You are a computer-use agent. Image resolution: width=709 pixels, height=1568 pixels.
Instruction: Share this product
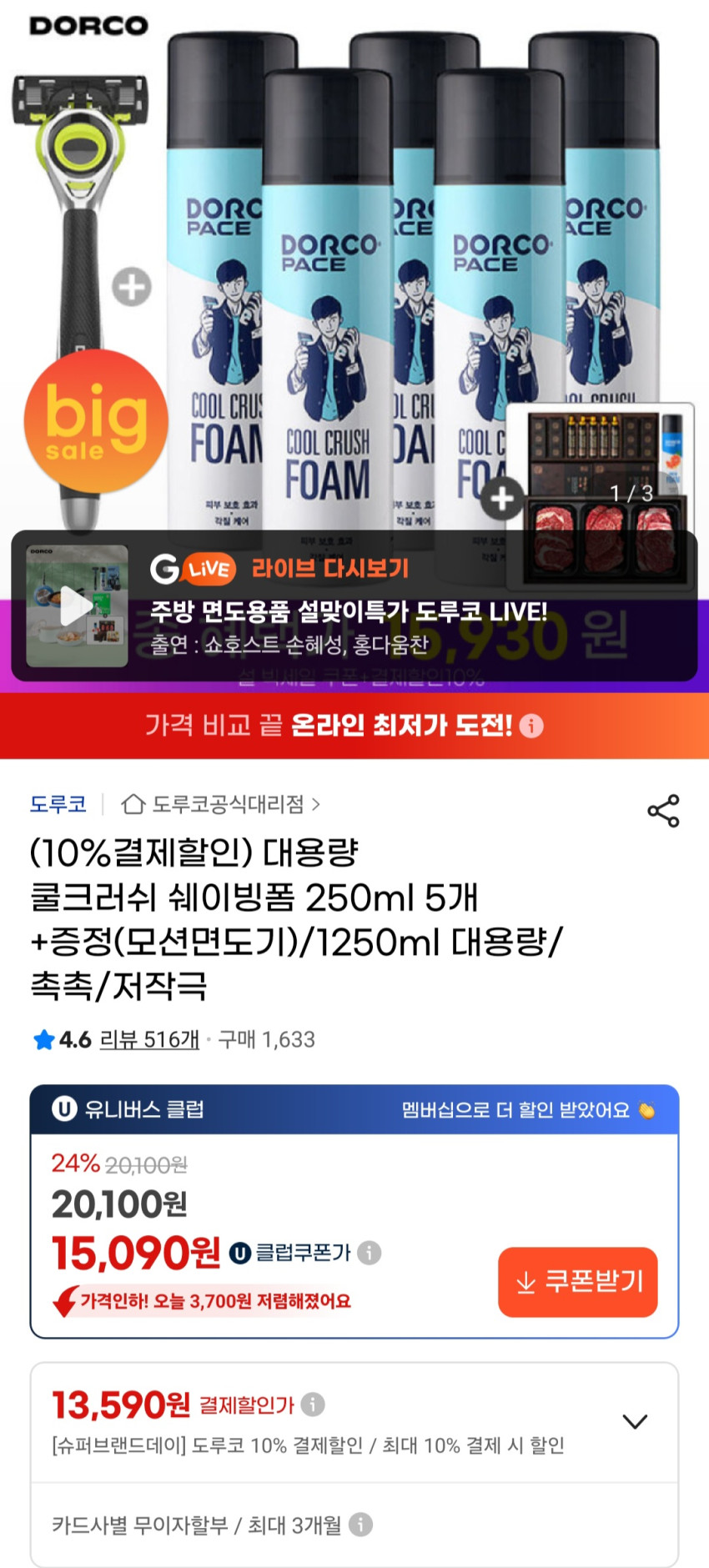663,811
